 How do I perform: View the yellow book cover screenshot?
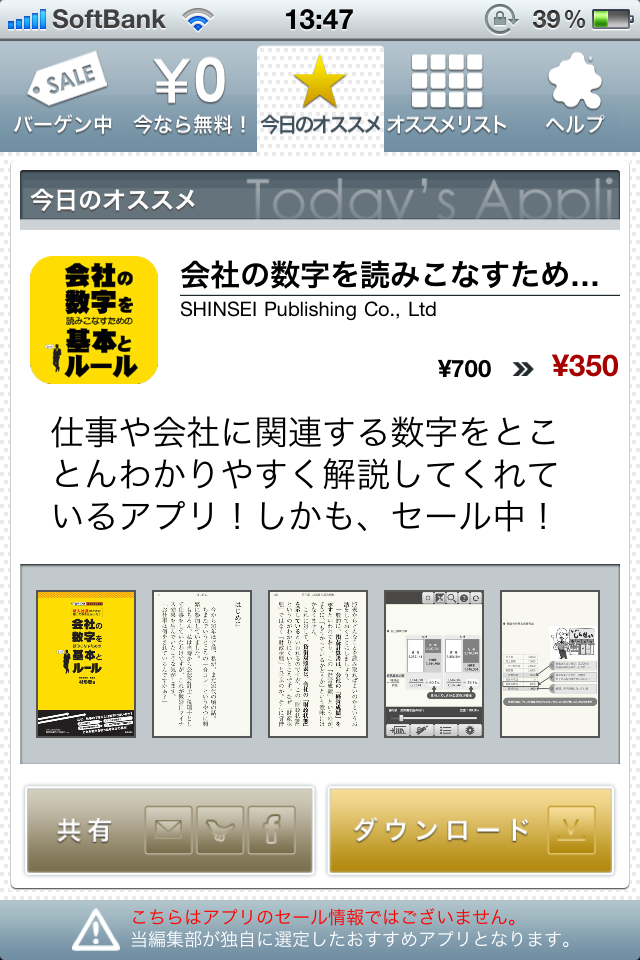(86, 664)
